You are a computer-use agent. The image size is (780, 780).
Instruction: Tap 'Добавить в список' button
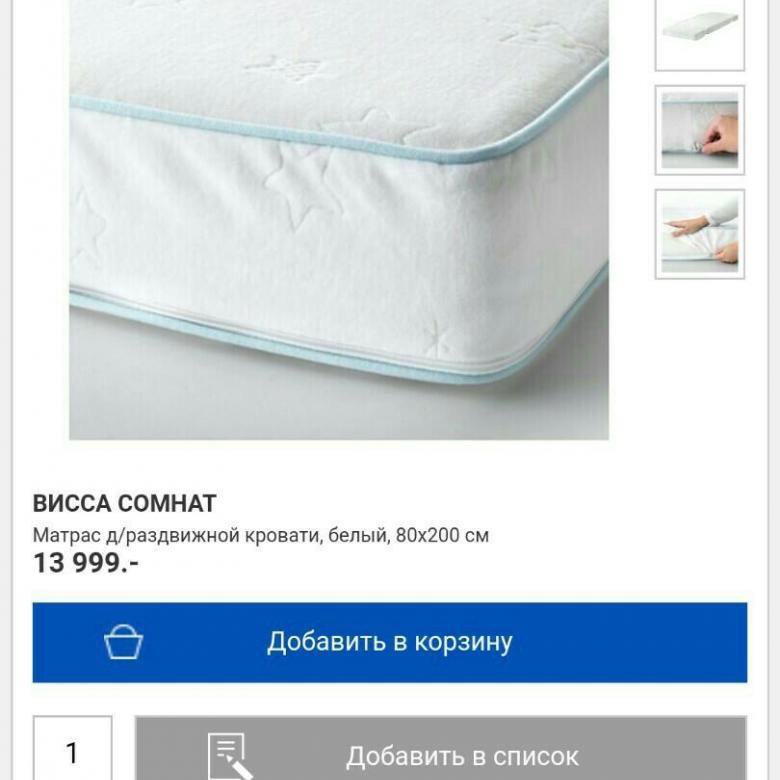[440, 752]
